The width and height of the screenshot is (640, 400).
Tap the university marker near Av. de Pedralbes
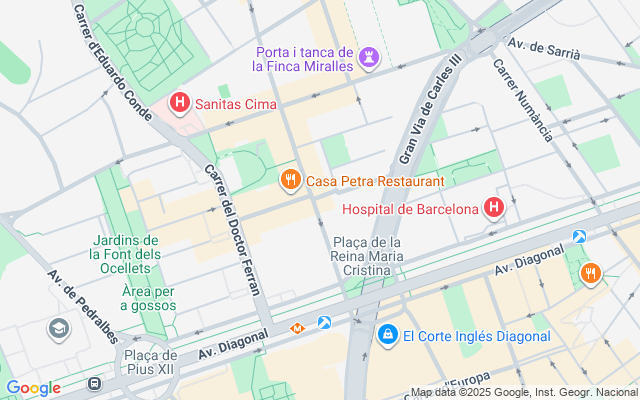tap(59, 329)
